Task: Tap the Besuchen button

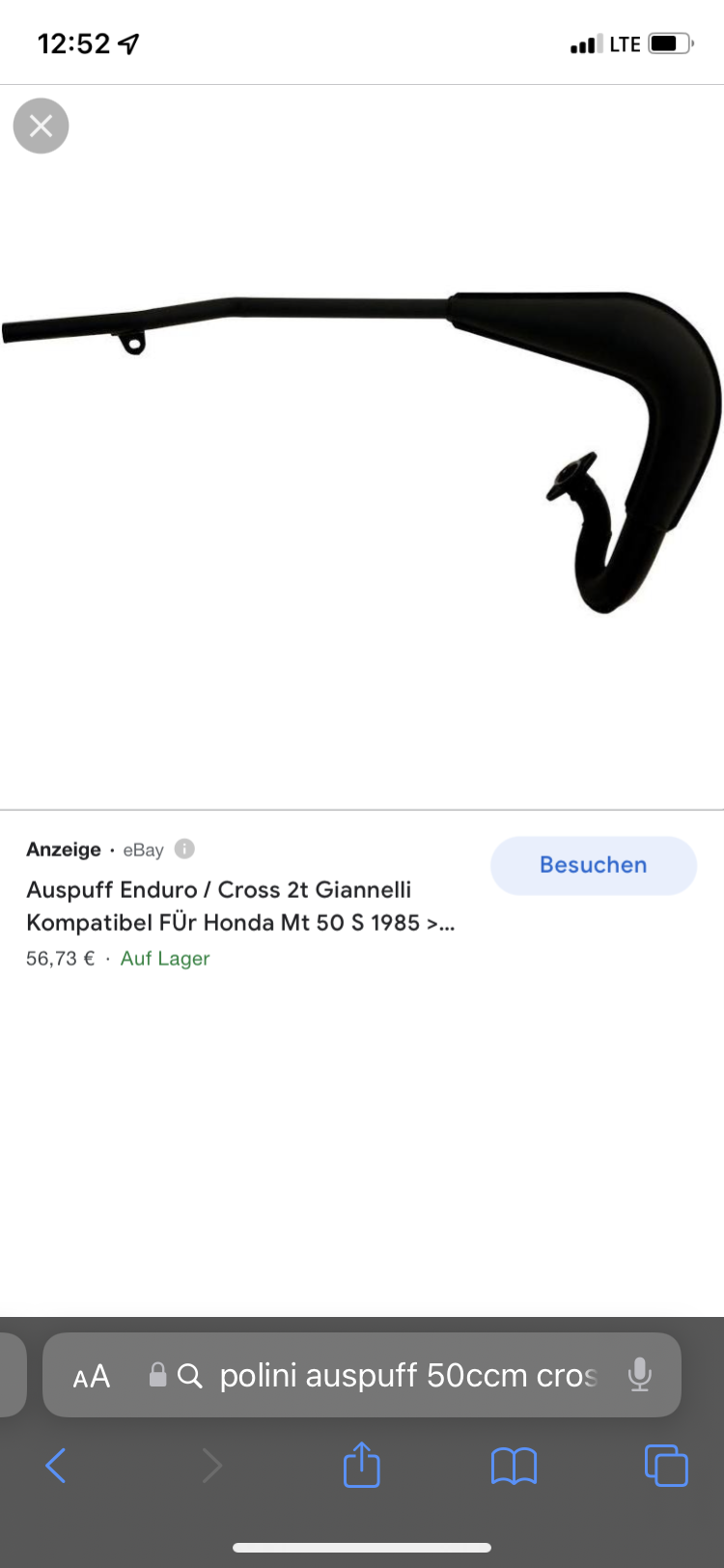Action: 593,865
